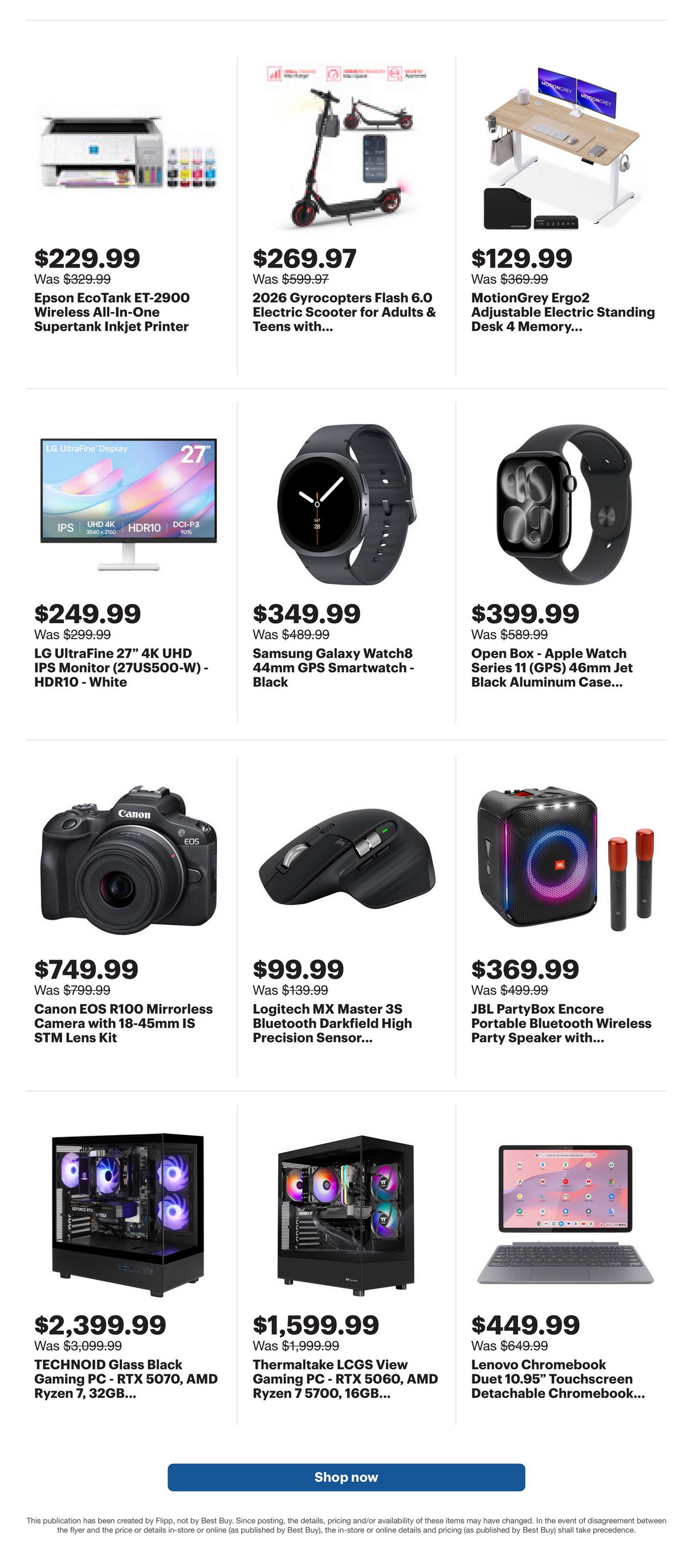The height and width of the screenshot is (1568, 693).
Task: Open the Samsung Galaxy Watch8 offer
Action: coord(346,561)
